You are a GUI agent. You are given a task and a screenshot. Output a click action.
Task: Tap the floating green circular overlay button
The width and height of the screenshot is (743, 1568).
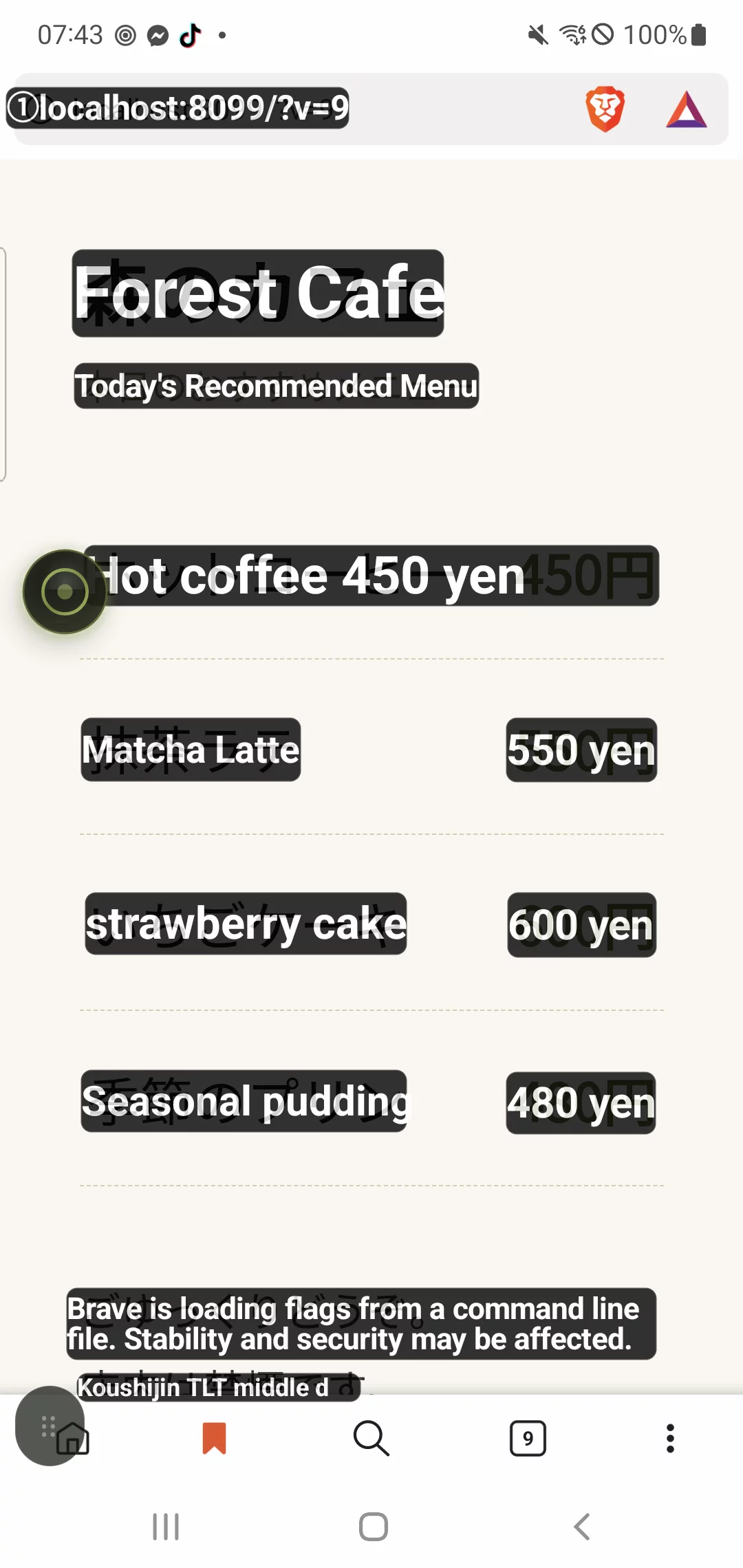pos(65,591)
